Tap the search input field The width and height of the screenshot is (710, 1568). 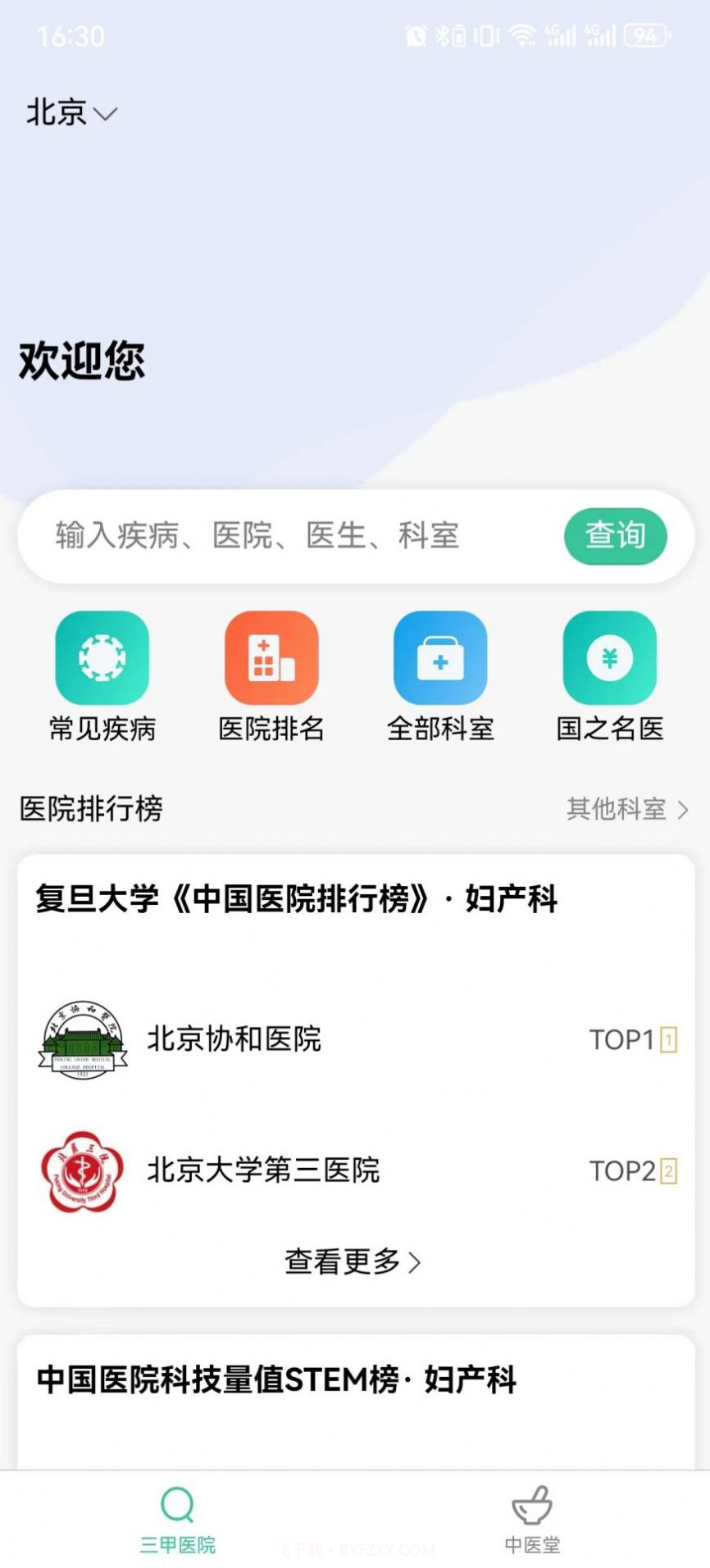[287, 535]
